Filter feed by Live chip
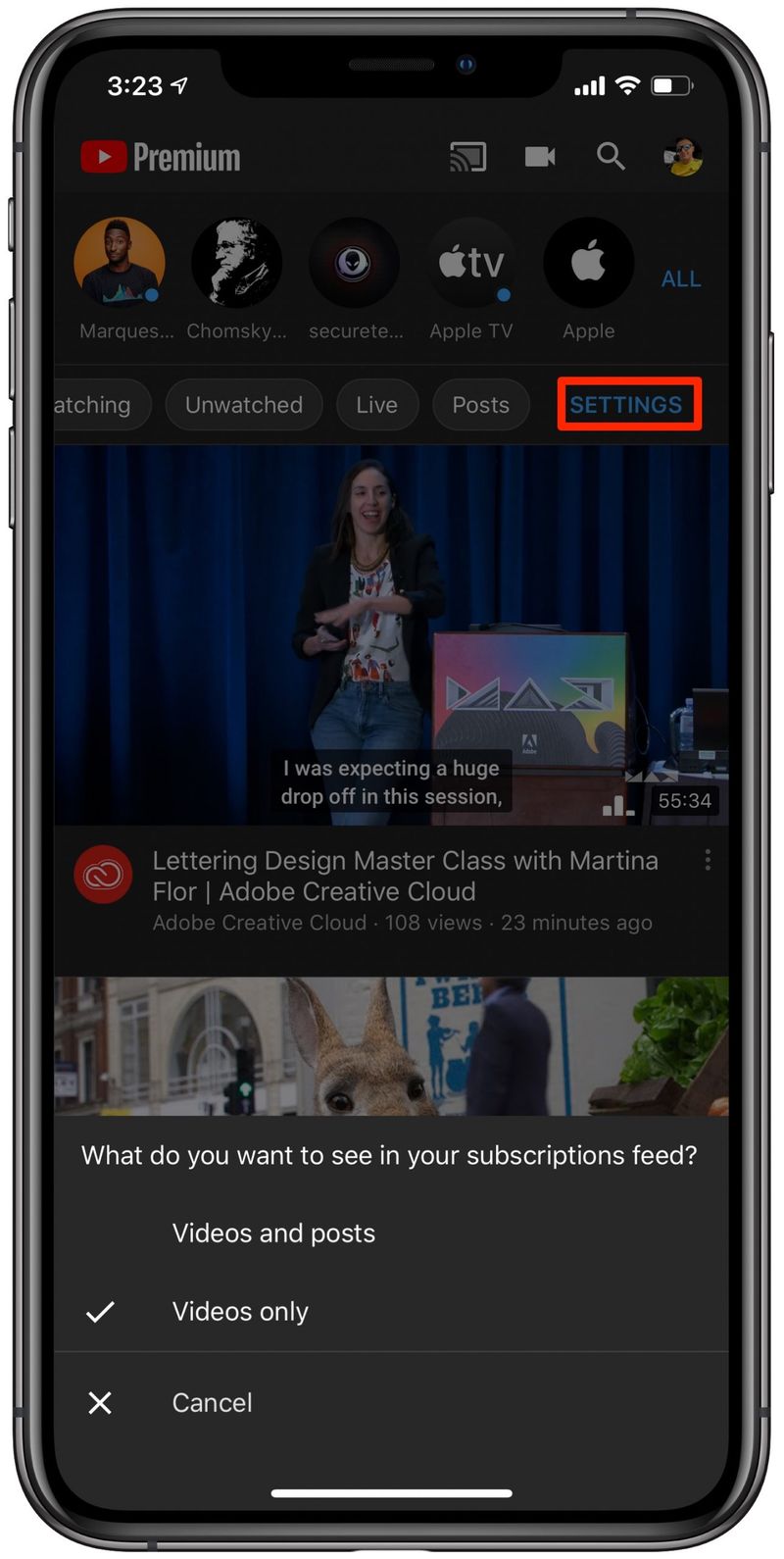The image size is (784, 1559). click(x=377, y=405)
